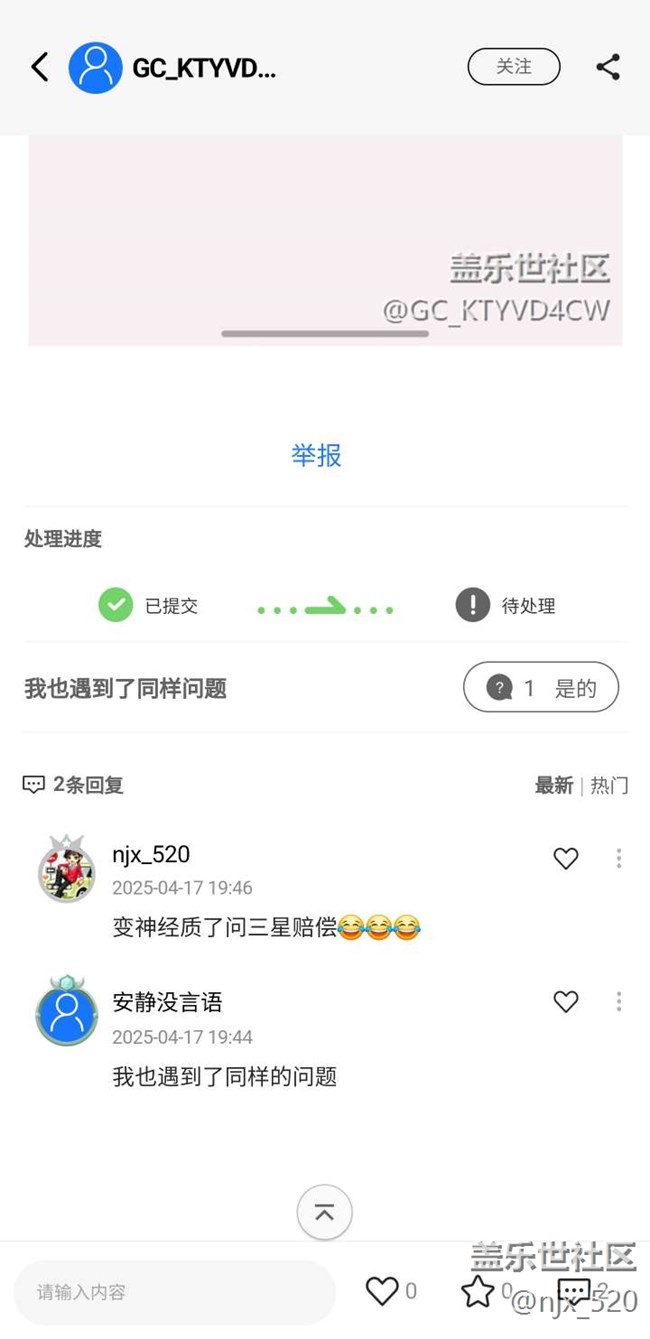Like njx_520's reply
This screenshot has width=650, height=1339.
click(566, 858)
